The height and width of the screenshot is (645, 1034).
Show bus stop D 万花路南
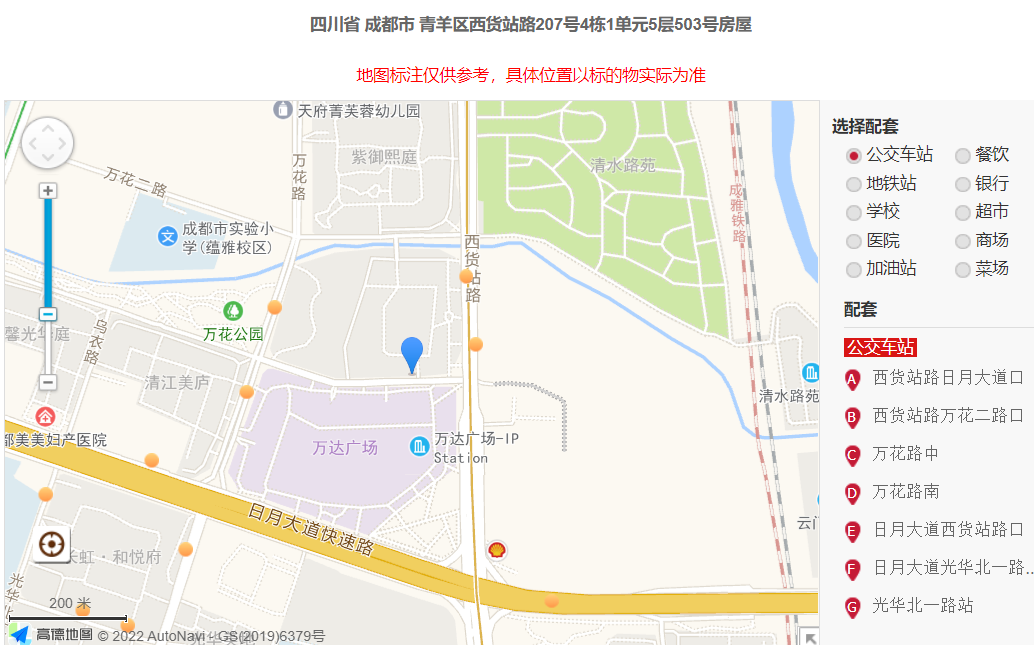pos(905,492)
